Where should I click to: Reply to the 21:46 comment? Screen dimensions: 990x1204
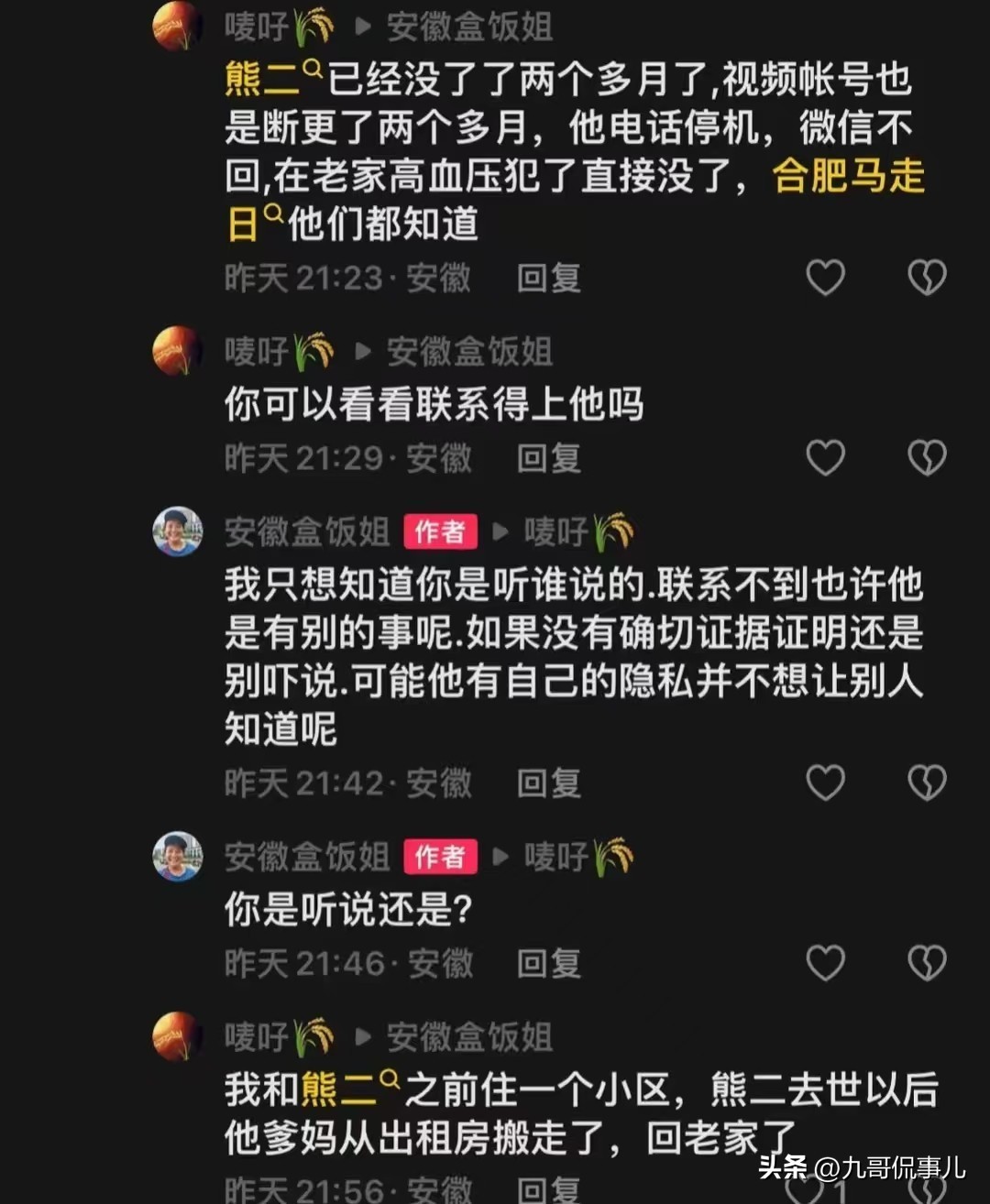point(548,964)
